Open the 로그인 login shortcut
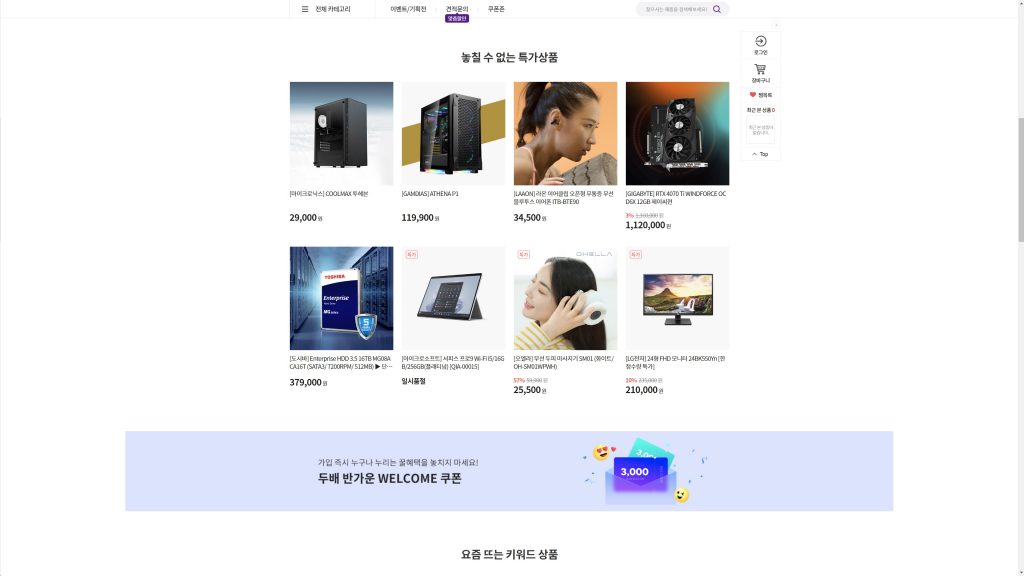 [760, 45]
